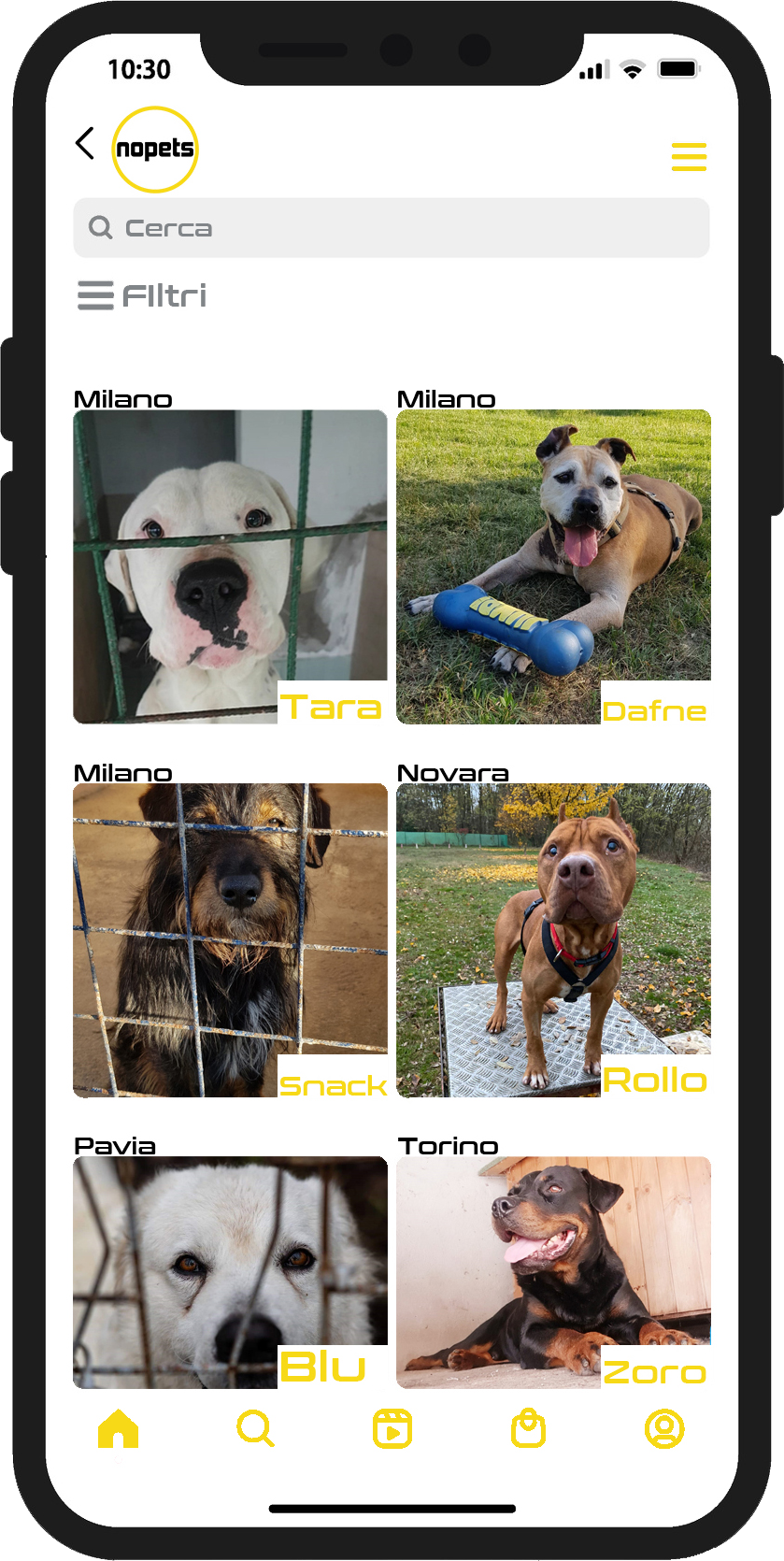The width and height of the screenshot is (784, 1561).
Task: Open Blu's card from Pavia
Action: [x=230, y=1271]
